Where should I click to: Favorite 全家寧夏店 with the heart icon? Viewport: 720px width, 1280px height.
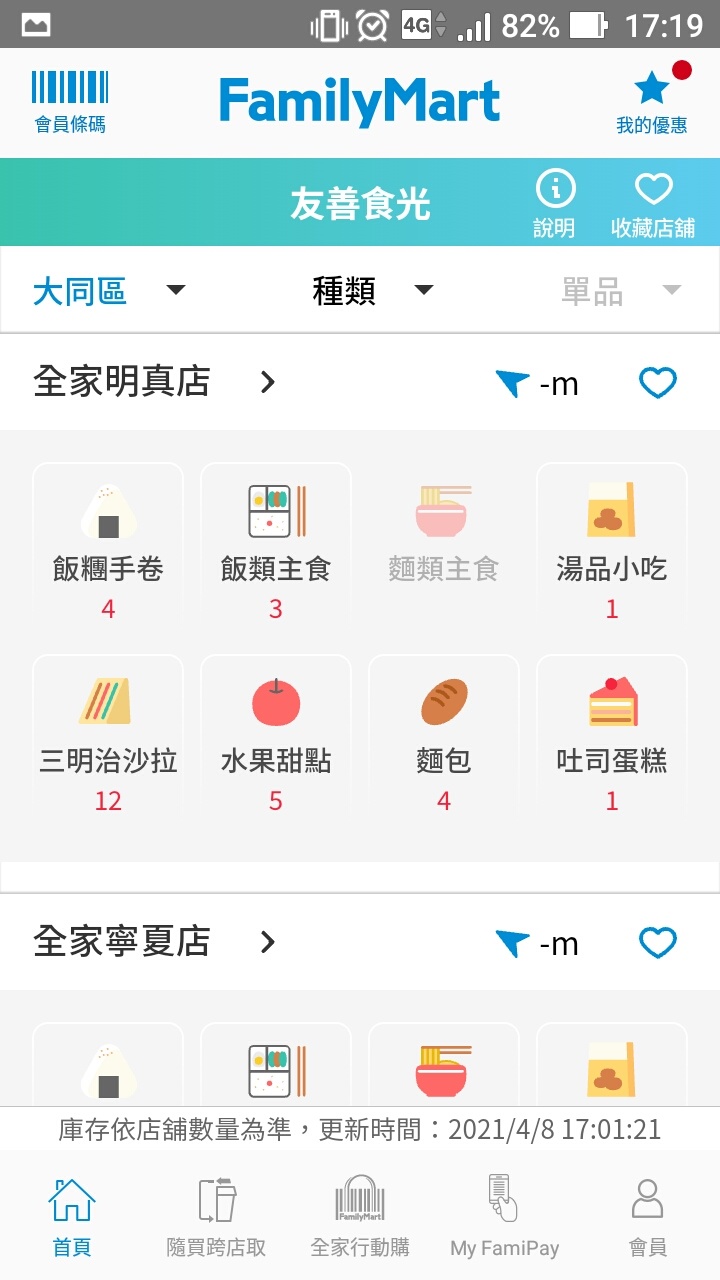(657, 942)
